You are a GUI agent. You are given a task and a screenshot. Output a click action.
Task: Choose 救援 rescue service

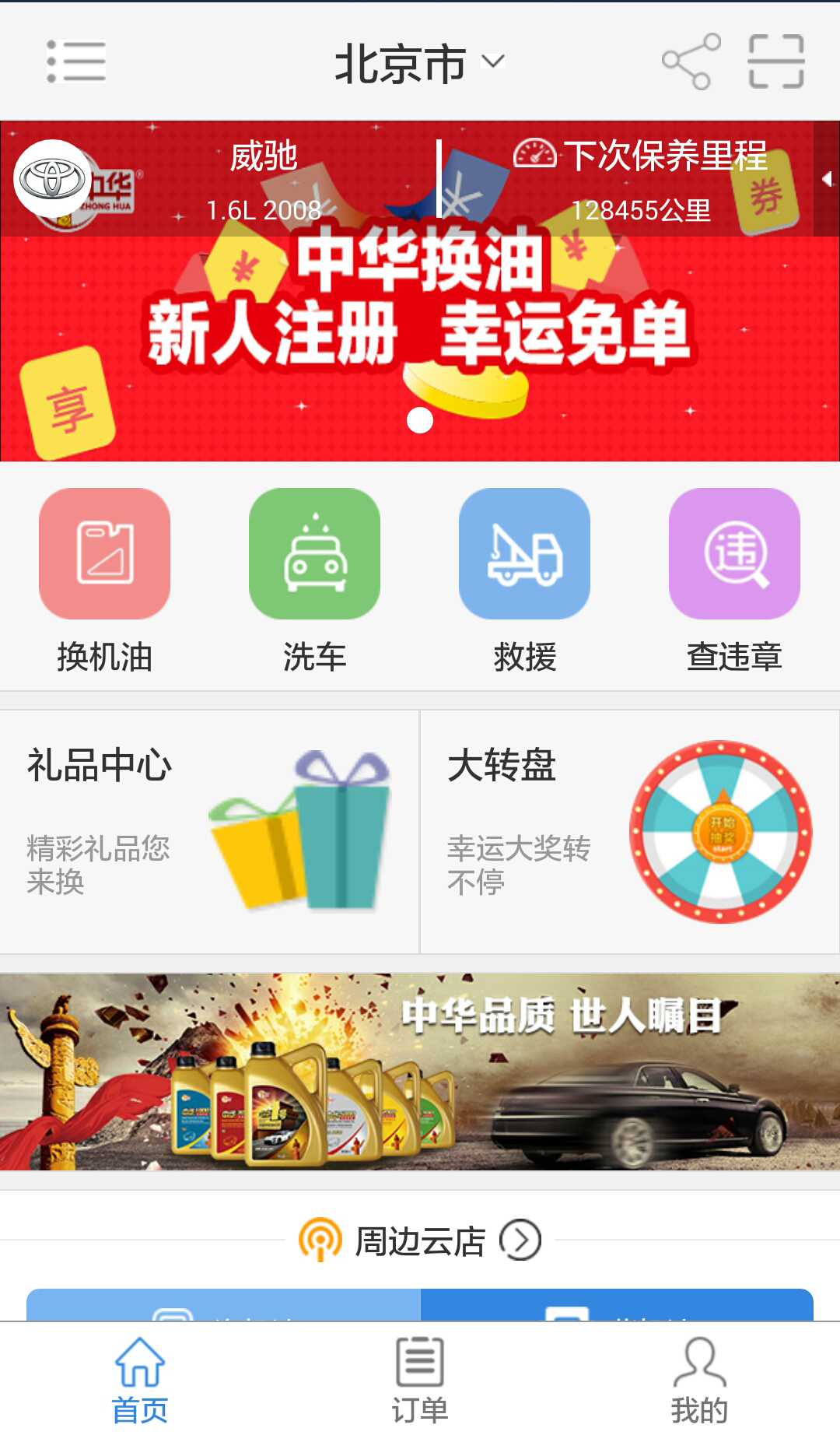pos(524,581)
